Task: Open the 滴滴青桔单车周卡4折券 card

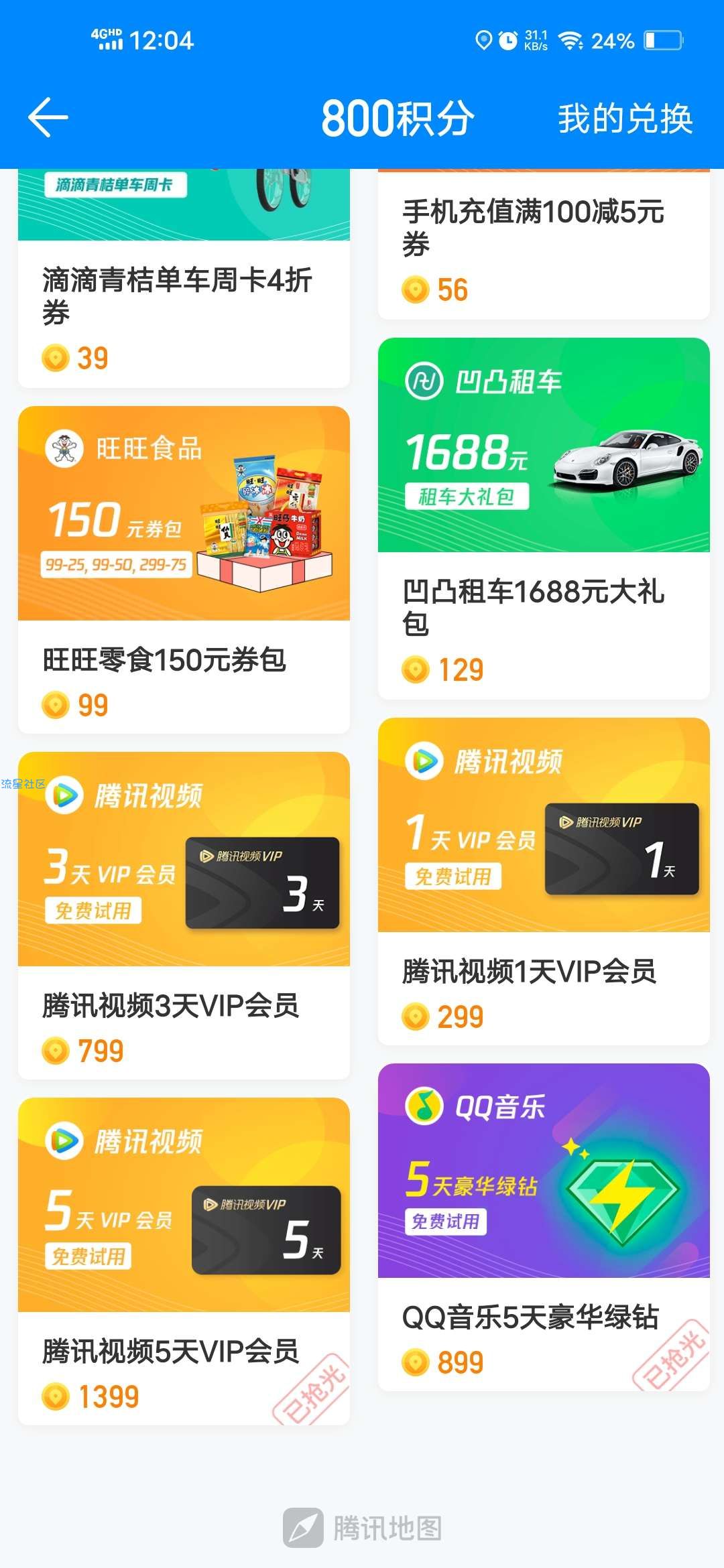Action: pyautogui.click(x=184, y=295)
